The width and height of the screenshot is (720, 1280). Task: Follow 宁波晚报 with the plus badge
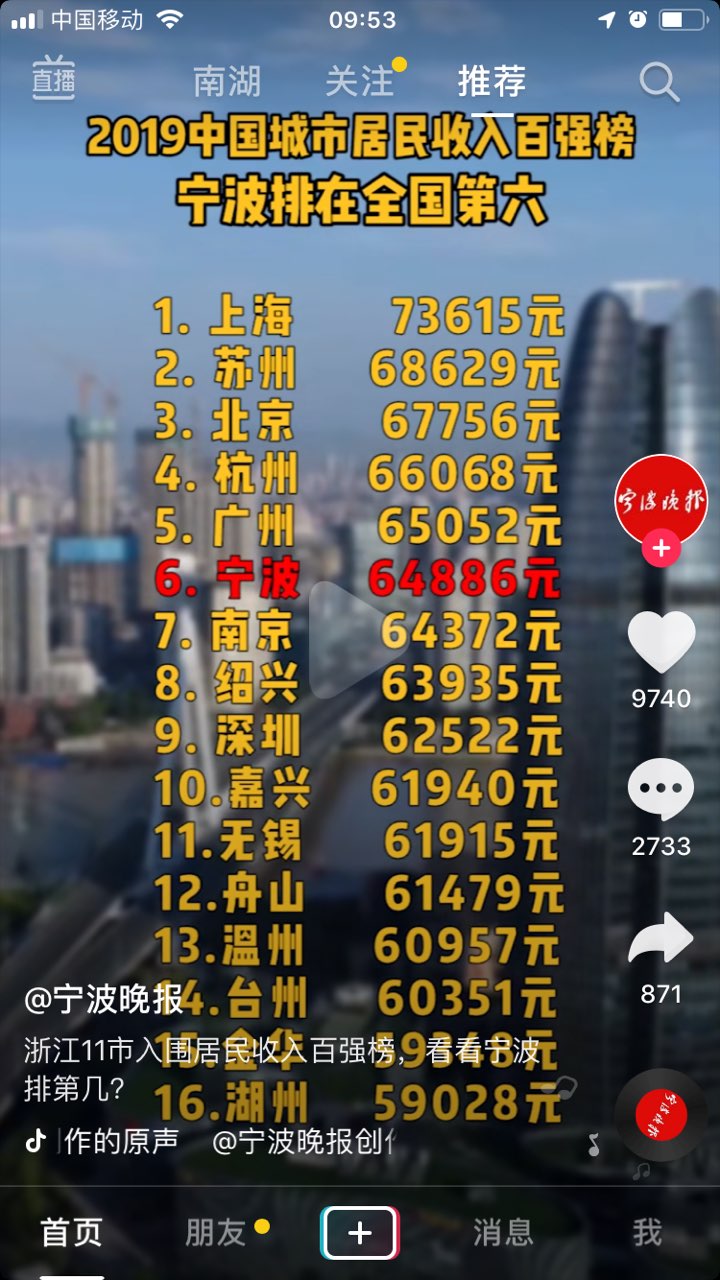pyautogui.click(x=660, y=549)
